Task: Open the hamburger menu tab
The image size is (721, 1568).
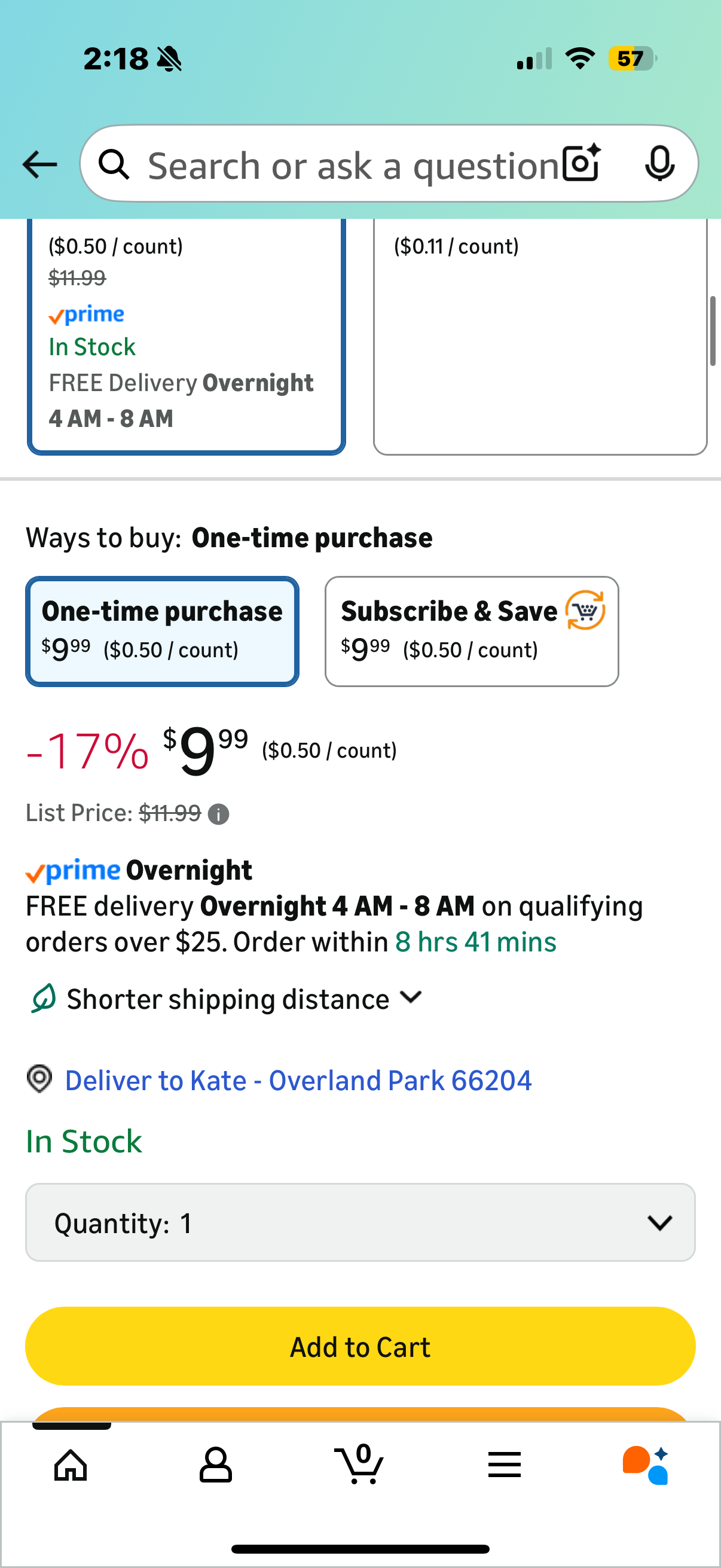Action: tap(505, 1465)
